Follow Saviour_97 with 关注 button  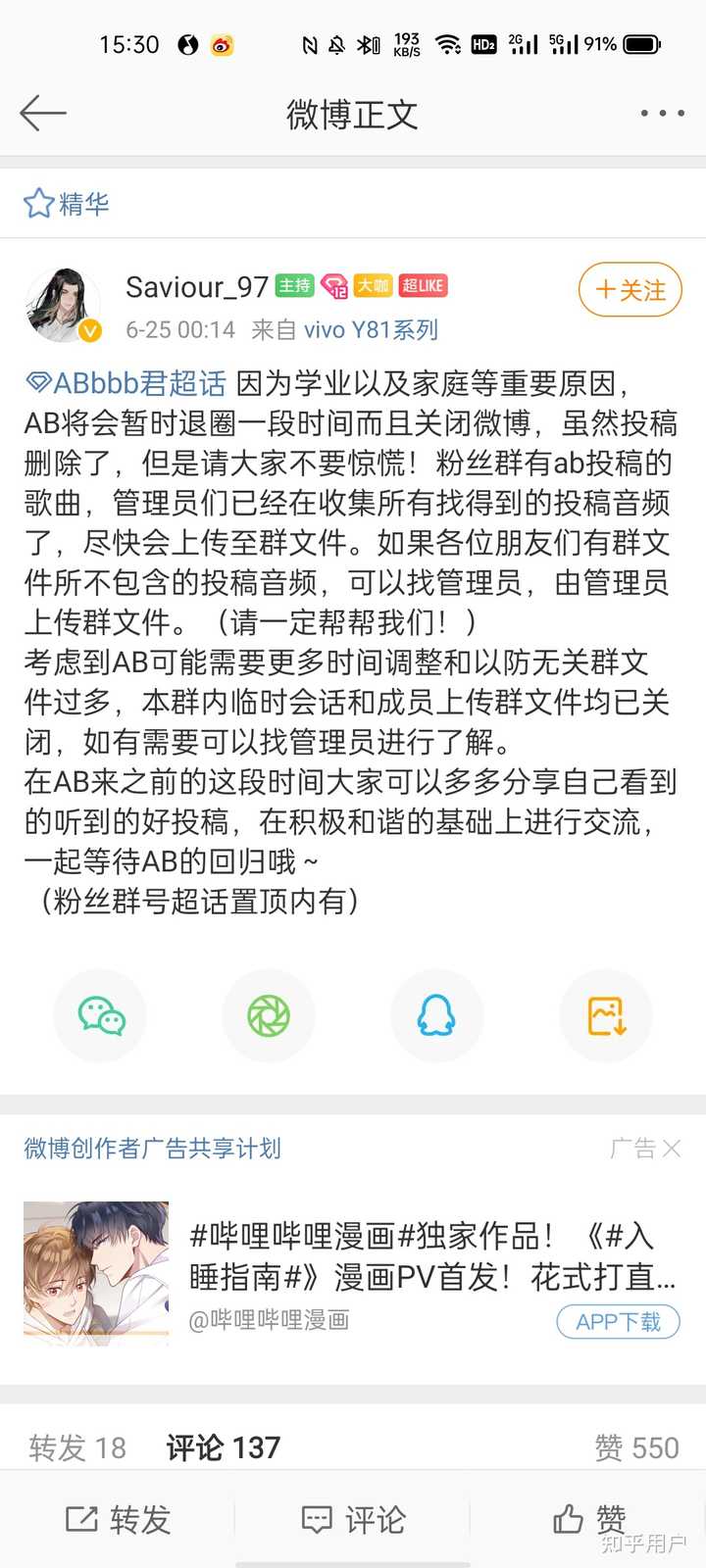coord(630,290)
